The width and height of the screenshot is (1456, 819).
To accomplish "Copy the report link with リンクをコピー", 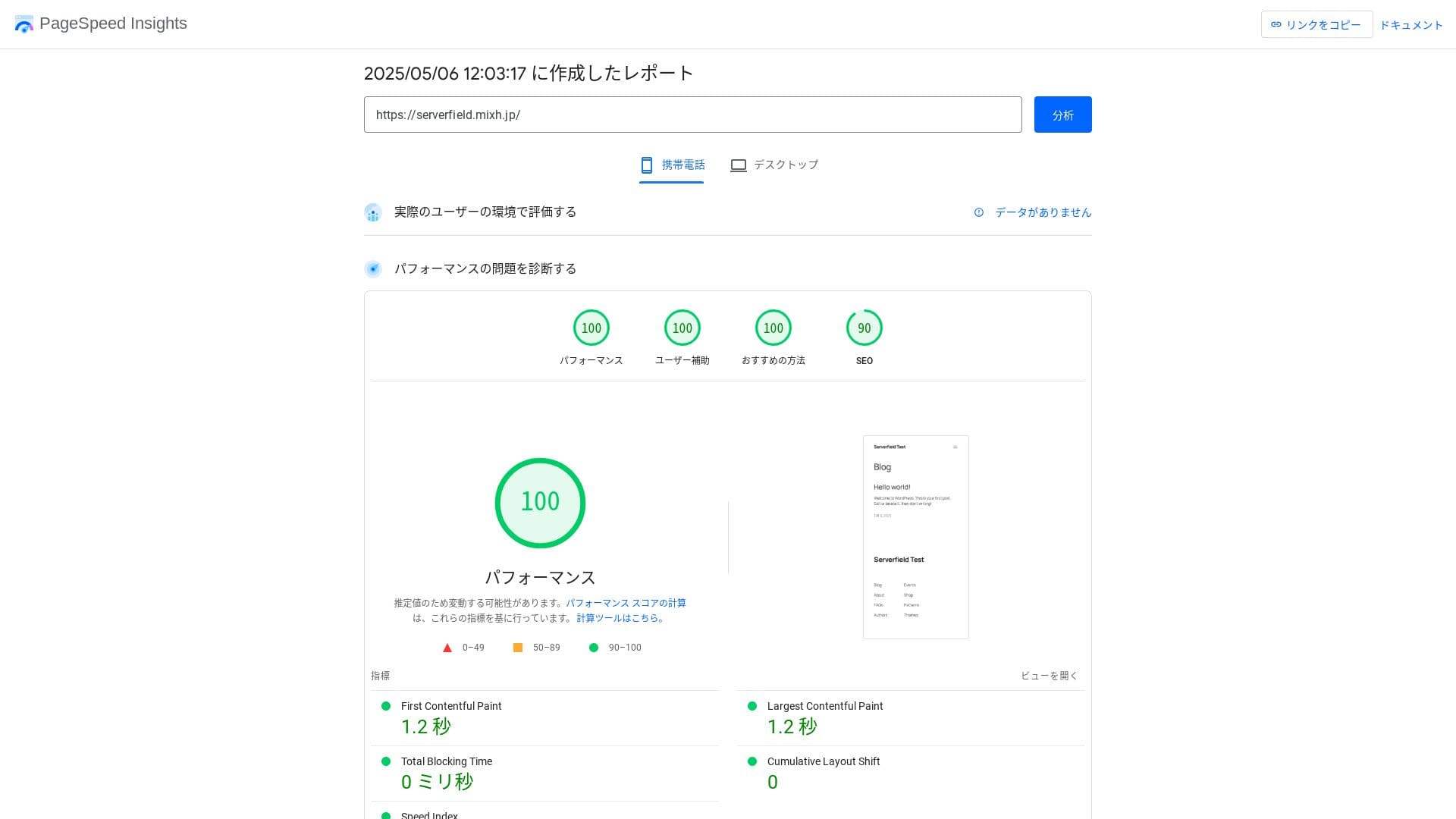I will point(1316,25).
